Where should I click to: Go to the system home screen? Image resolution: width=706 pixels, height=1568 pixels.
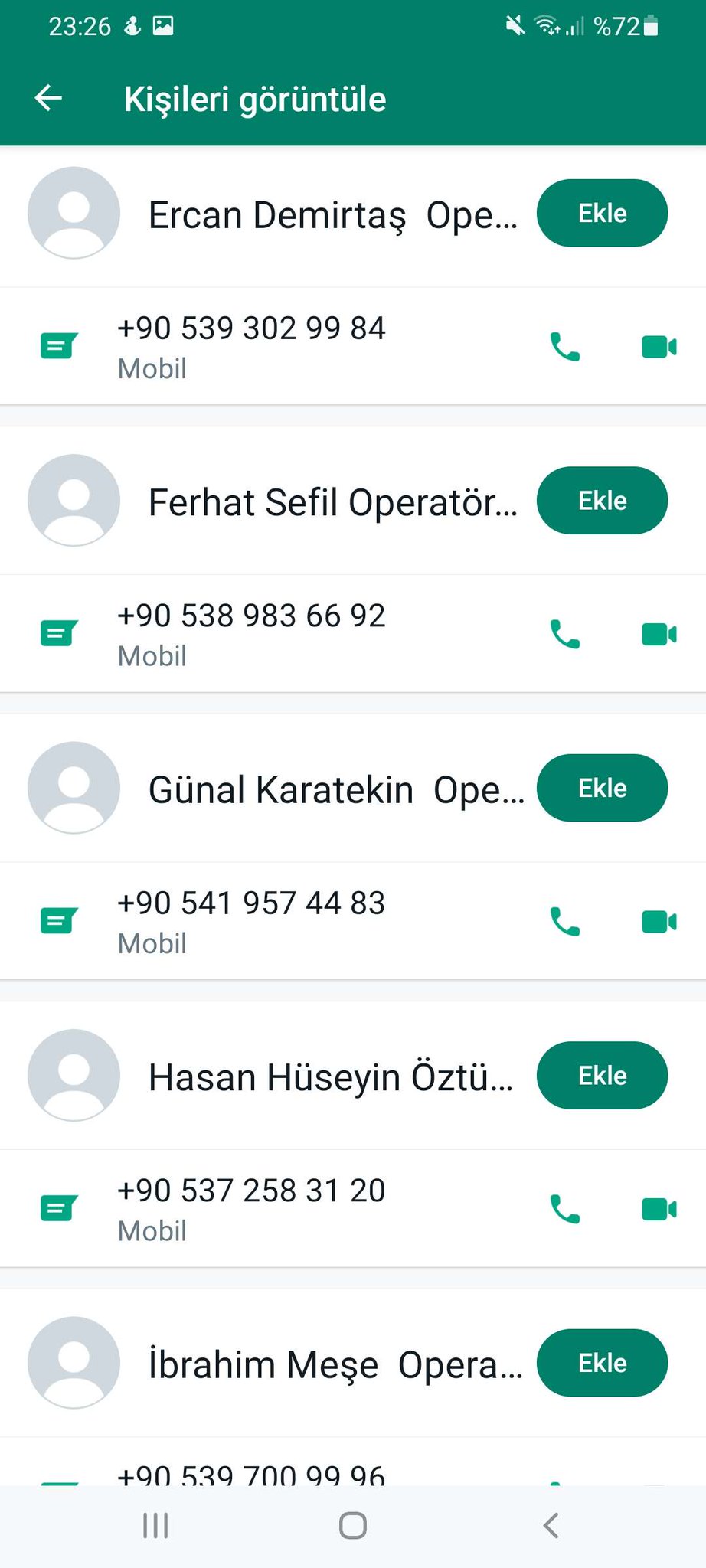[x=353, y=1525]
